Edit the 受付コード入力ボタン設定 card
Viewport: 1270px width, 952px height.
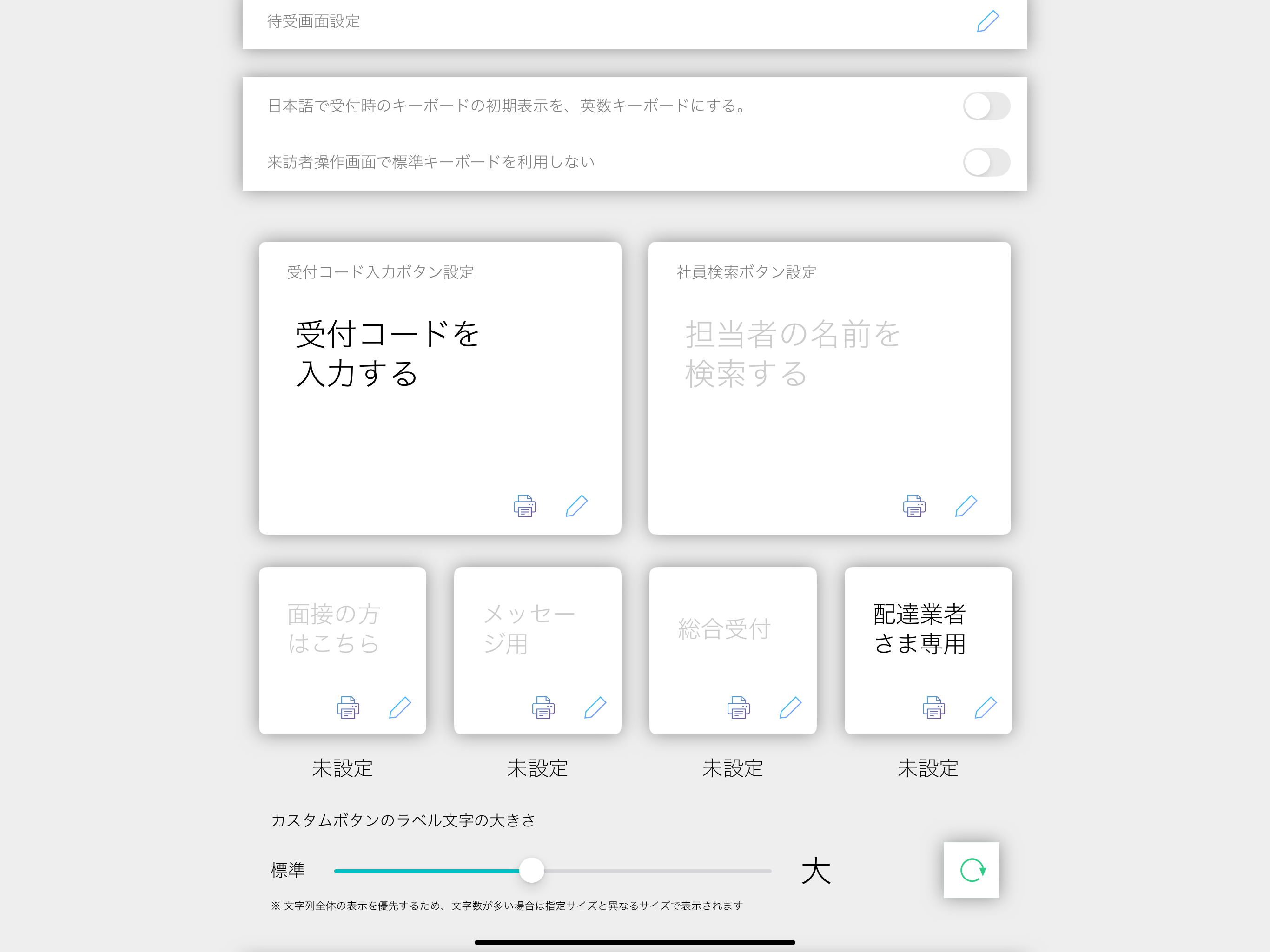576,506
